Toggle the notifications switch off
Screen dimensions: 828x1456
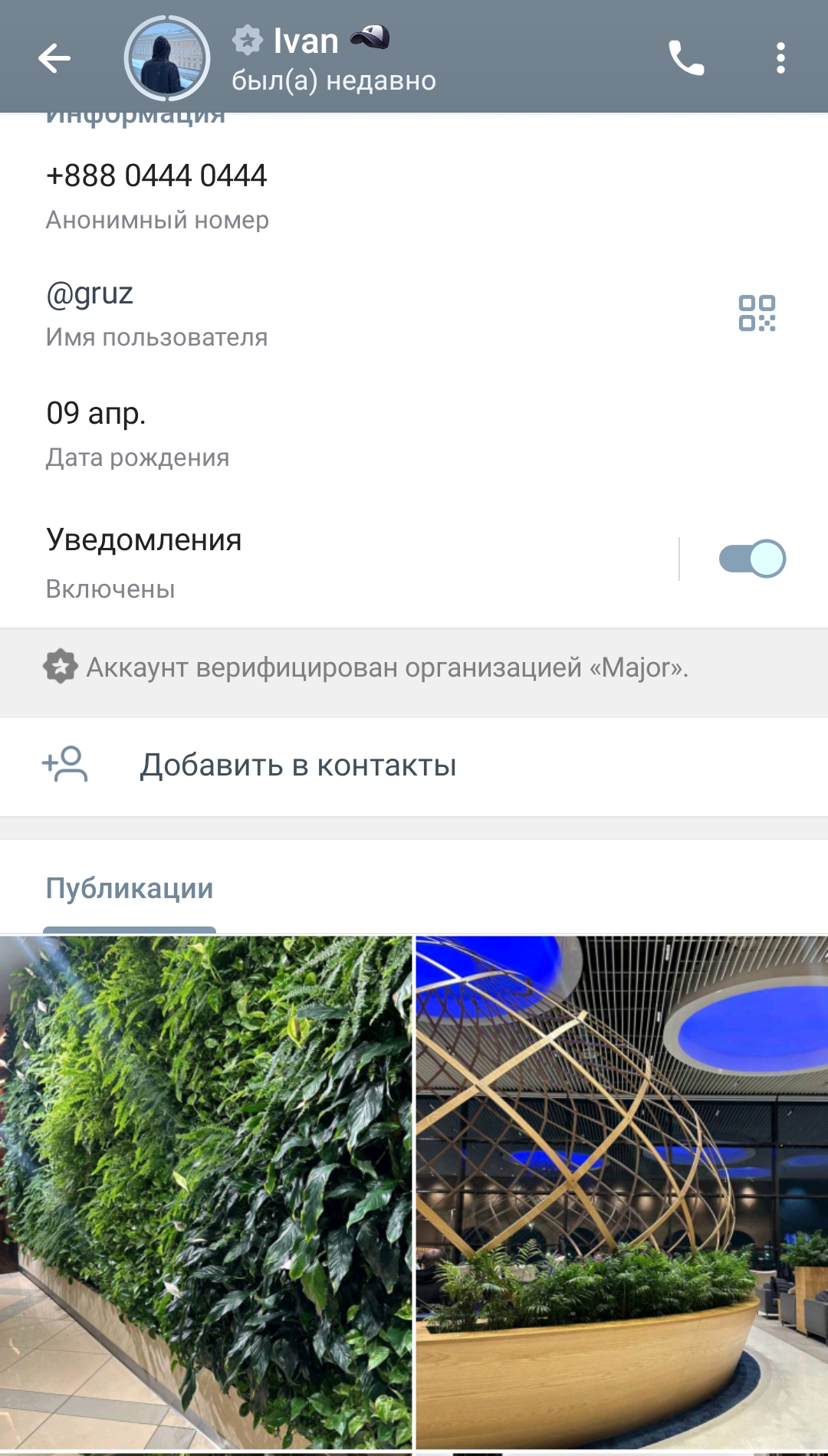point(752,559)
